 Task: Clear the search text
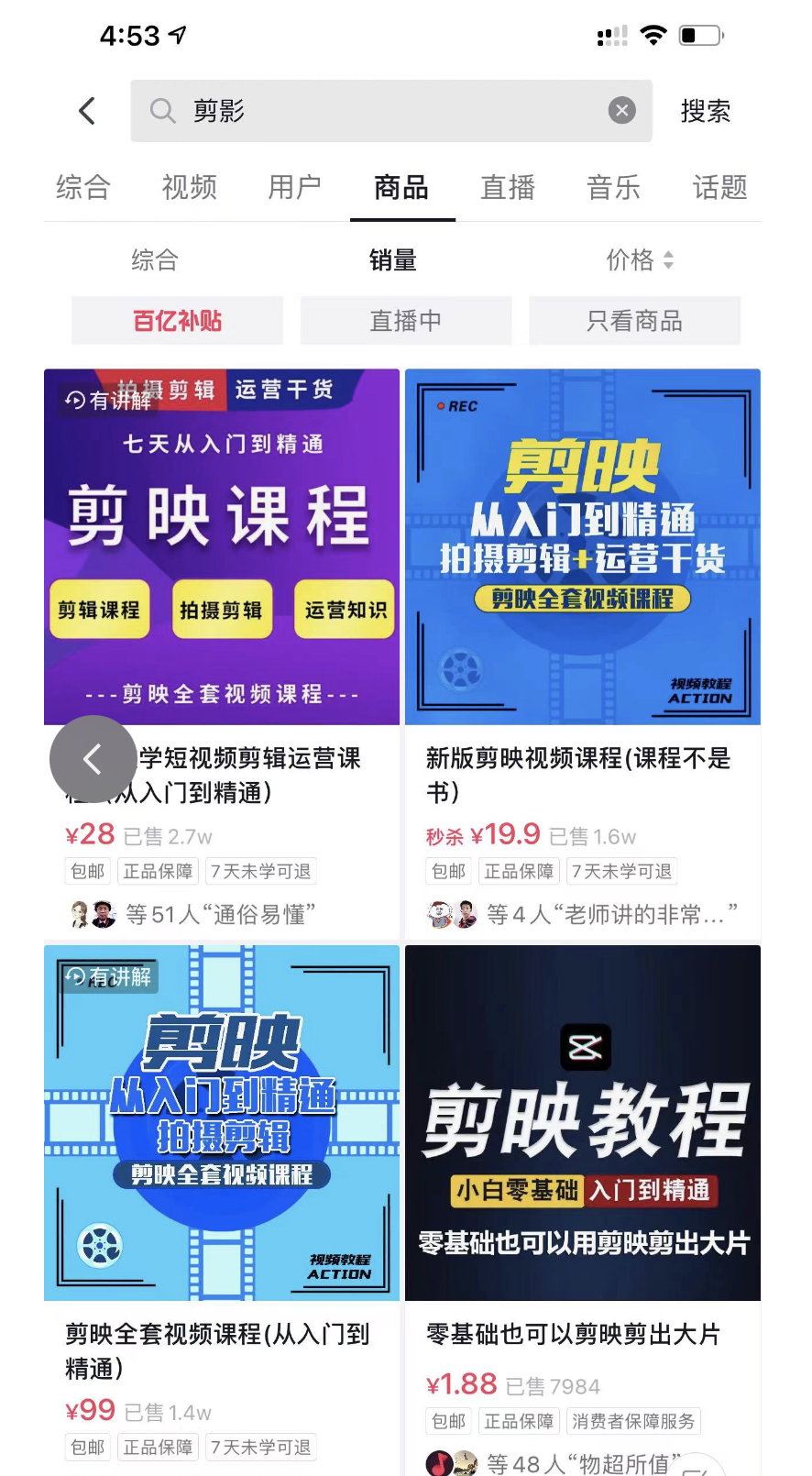(621, 111)
